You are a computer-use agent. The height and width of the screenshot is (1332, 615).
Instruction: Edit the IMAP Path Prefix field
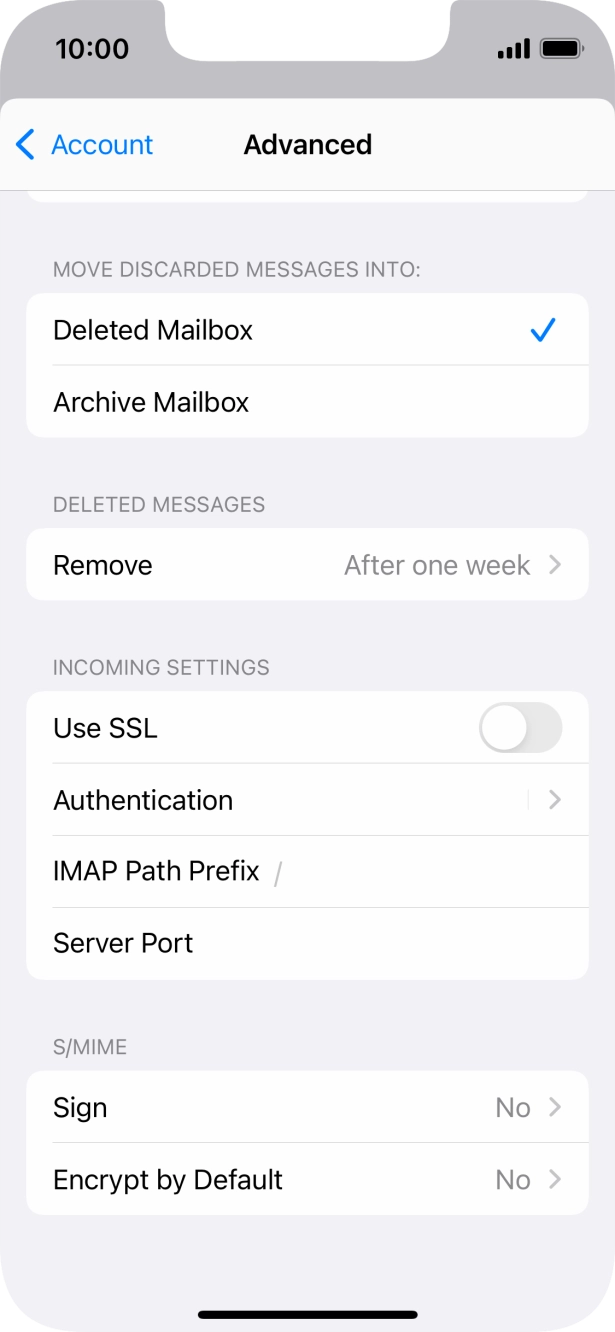[x=307, y=871]
